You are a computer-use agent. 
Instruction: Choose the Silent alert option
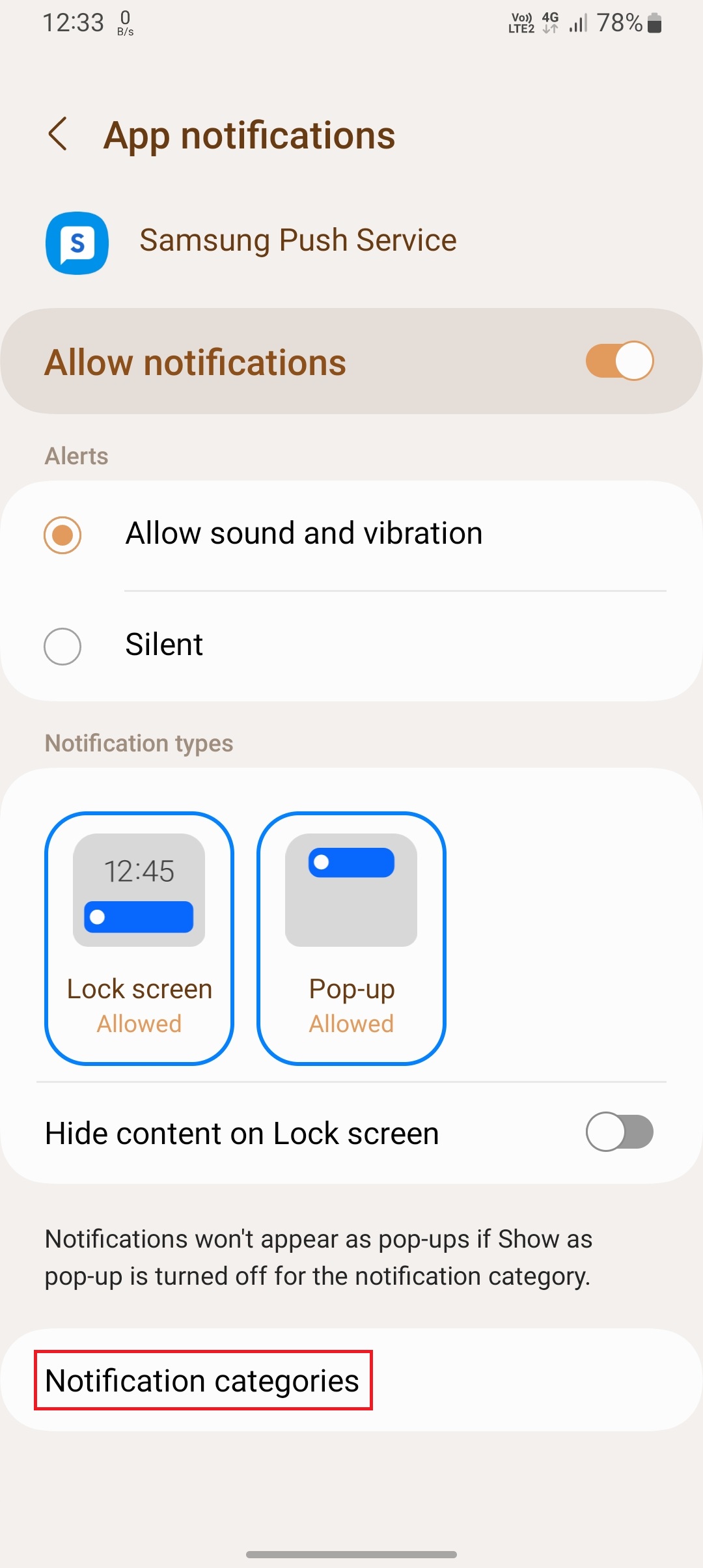click(x=62, y=646)
